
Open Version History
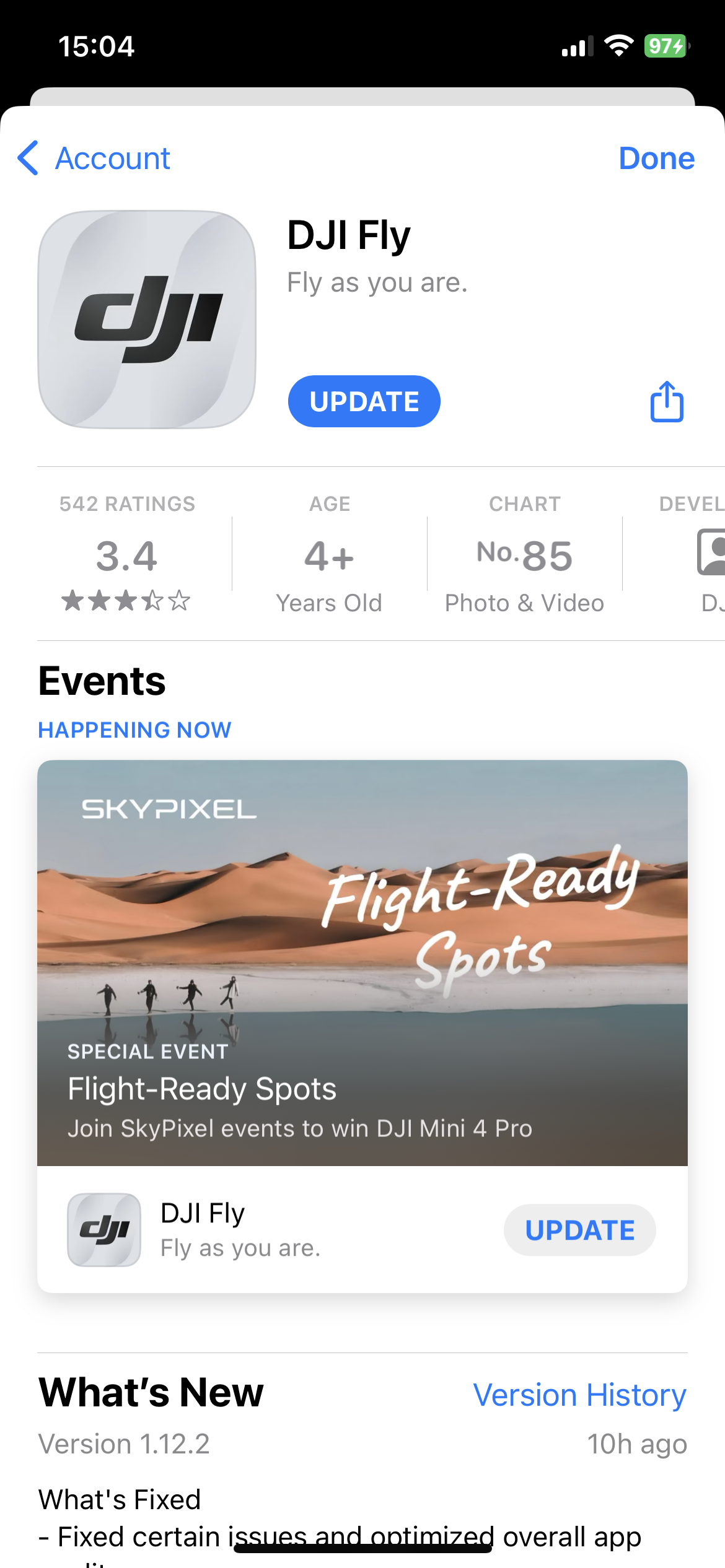tap(580, 1395)
